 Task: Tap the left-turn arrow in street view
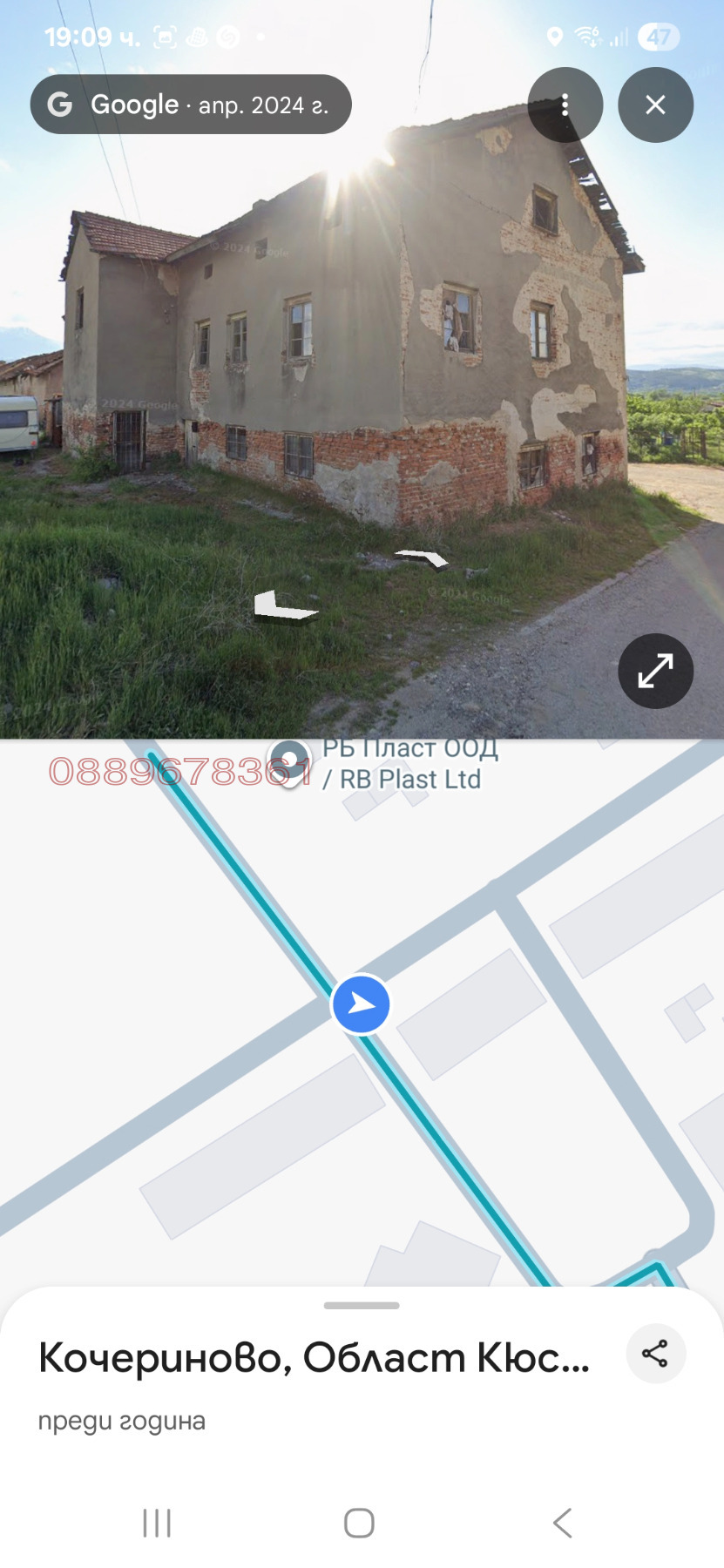[x=285, y=607]
